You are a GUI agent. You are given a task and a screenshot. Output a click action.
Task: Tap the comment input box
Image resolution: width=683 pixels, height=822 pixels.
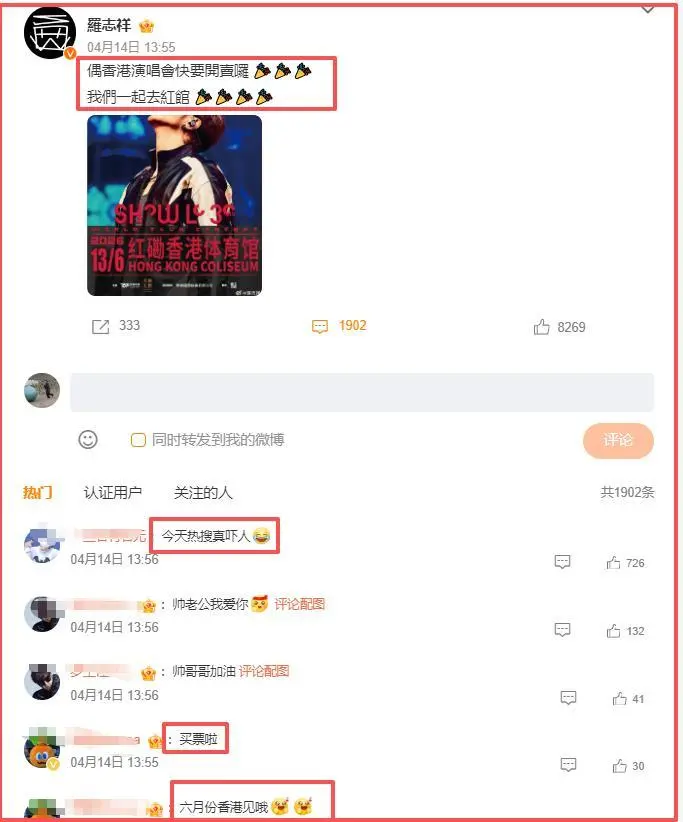361,392
